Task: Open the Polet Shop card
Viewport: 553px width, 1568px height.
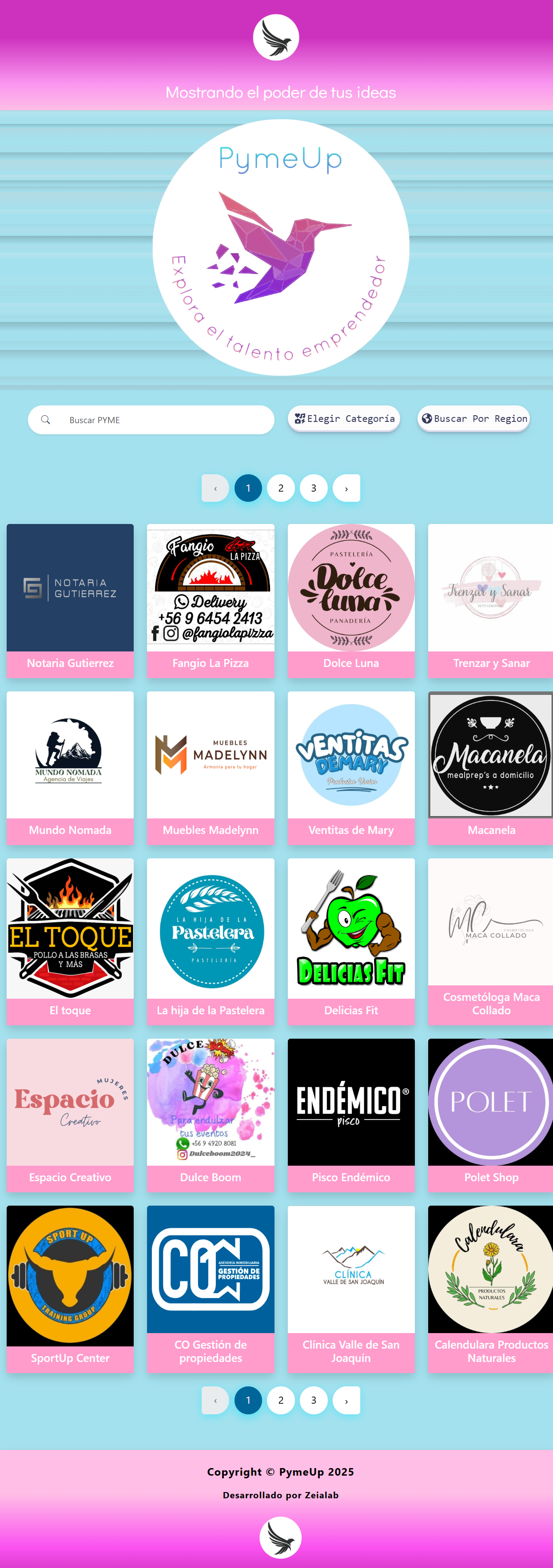Action: [490, 1114]
